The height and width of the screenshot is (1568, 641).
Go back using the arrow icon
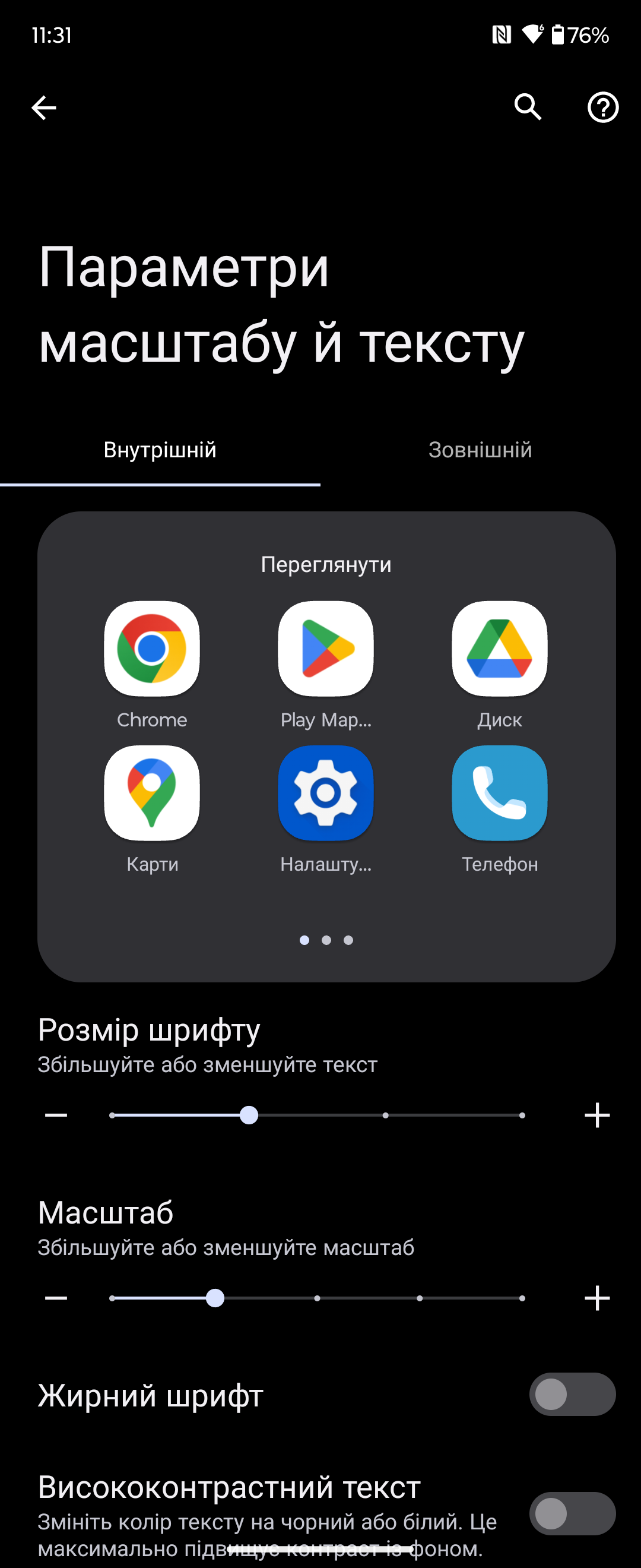44,108
